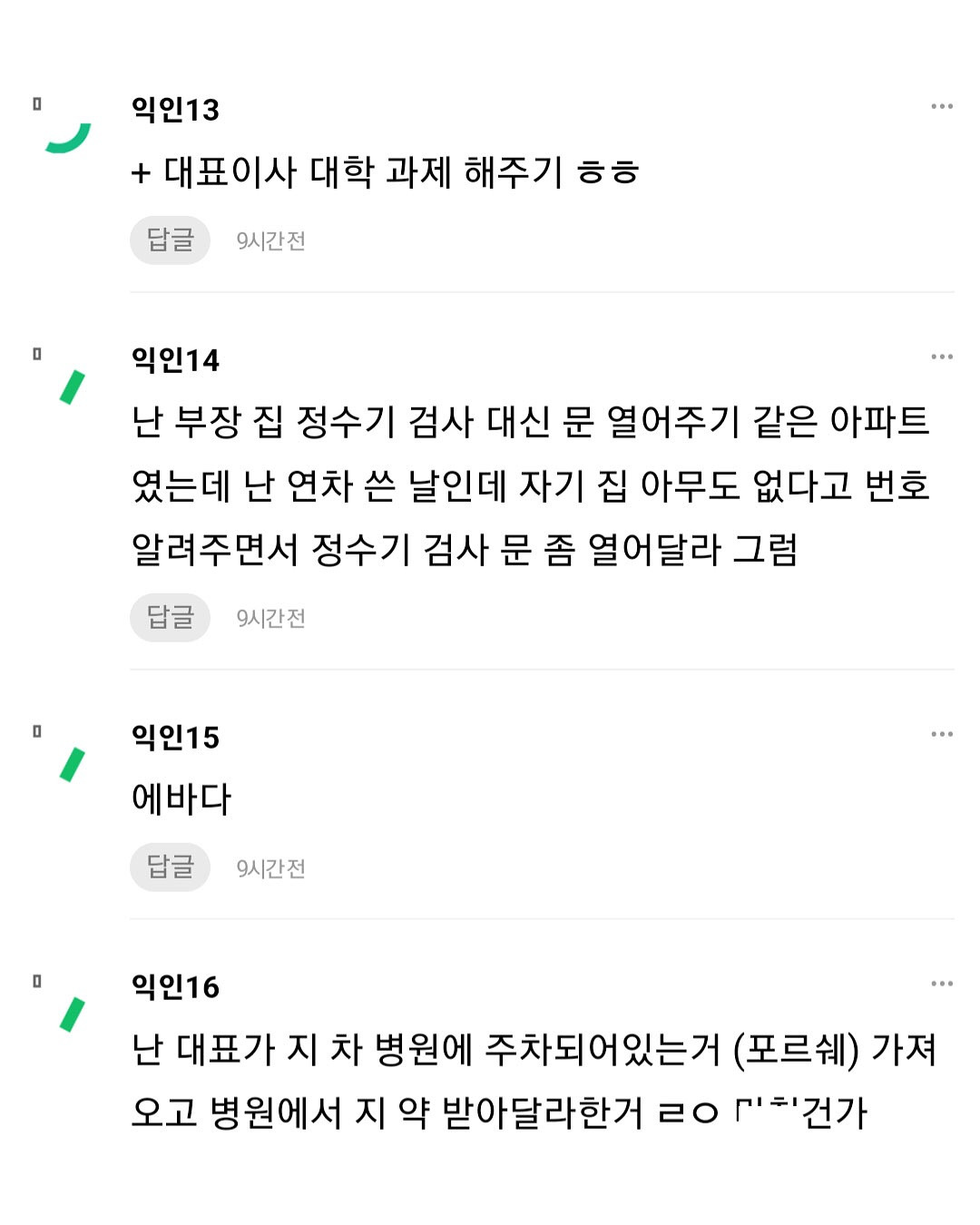Reply to 익인14's comment
This screenshot has width=980, height=1225.
click(170, 618)
